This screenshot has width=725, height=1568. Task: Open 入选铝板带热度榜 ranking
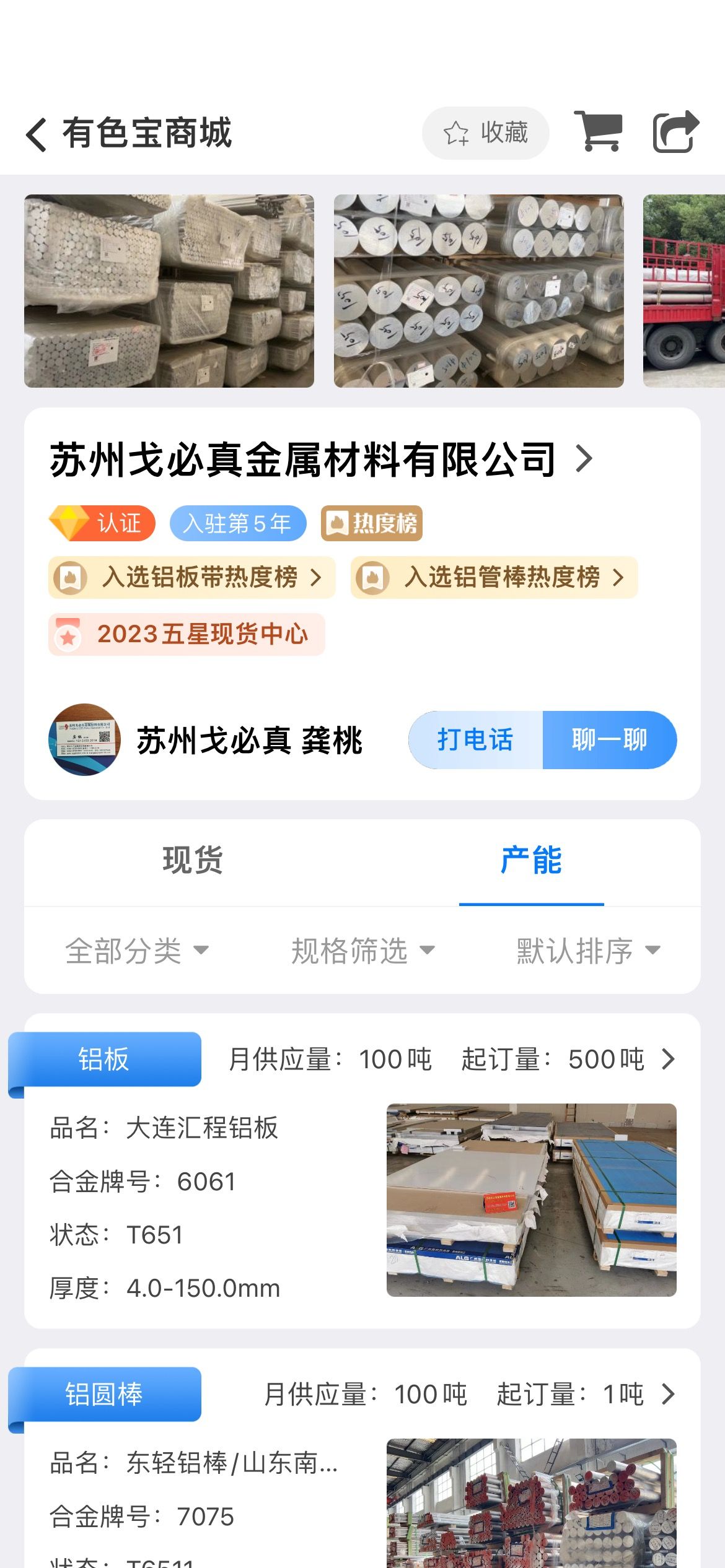click(192, 577)
